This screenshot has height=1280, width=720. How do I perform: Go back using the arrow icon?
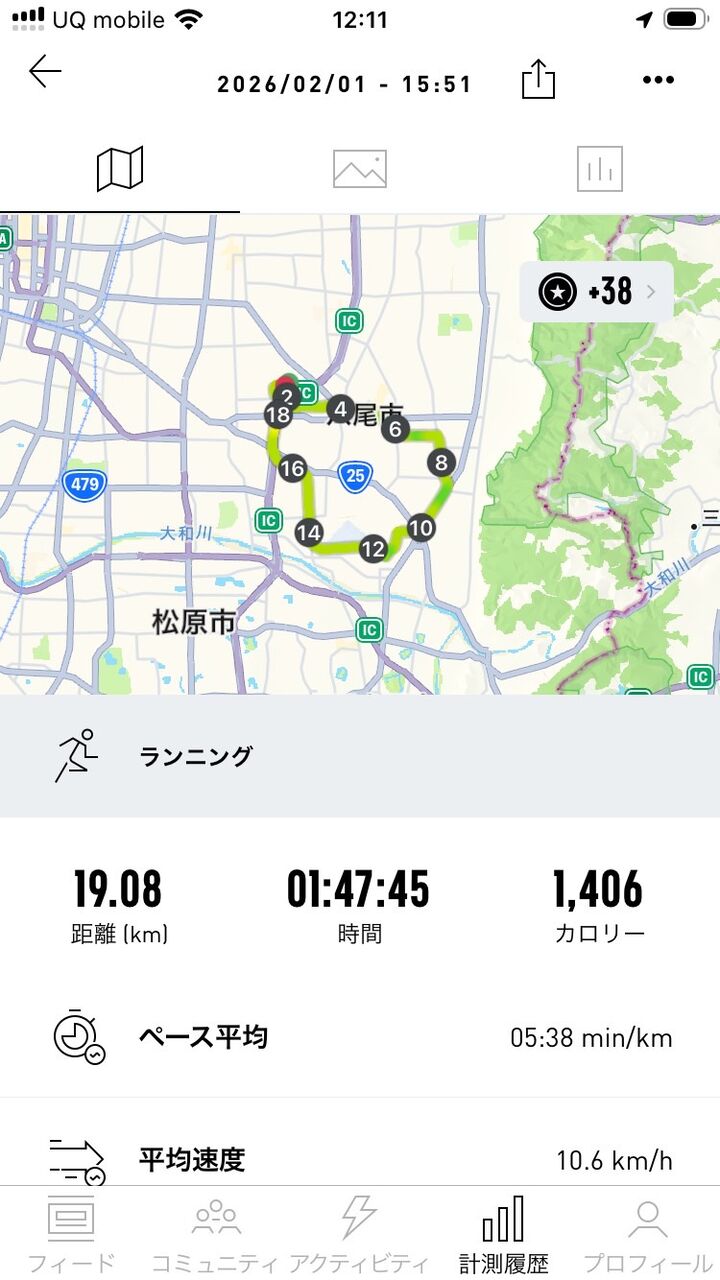pos(45,72)
